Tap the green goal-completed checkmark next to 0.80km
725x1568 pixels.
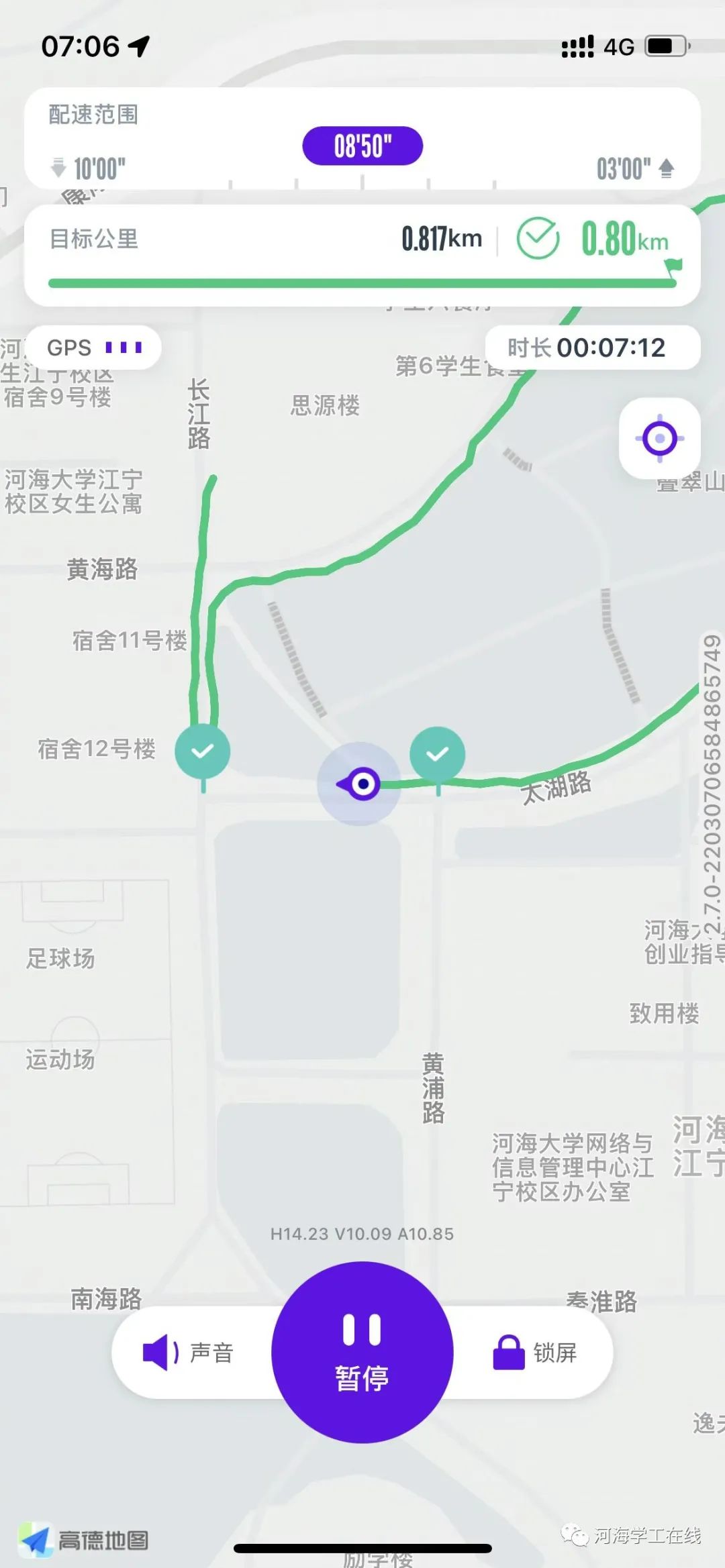pos(536,238)
